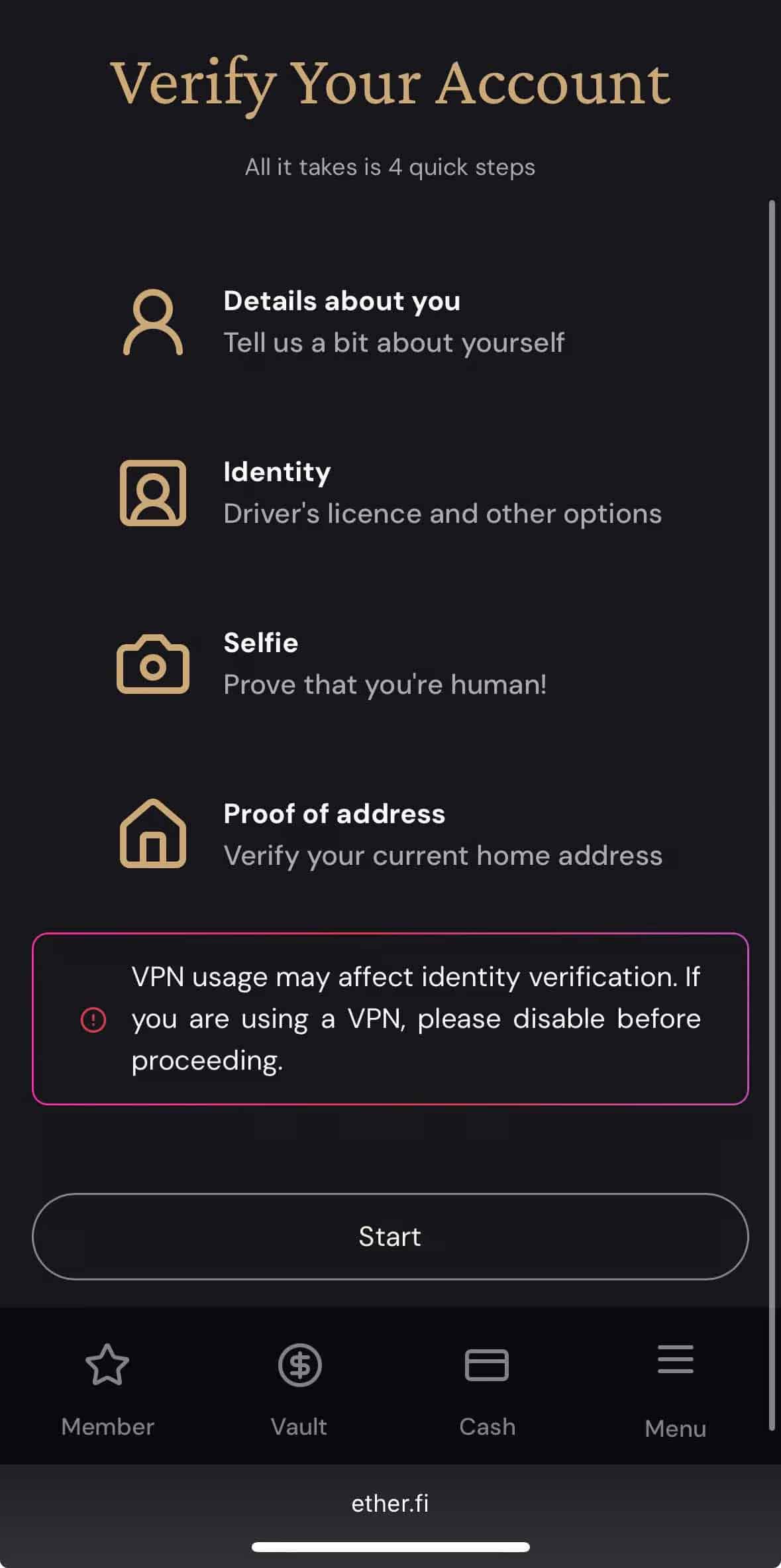Image resolution: width=781 pixels, height=1568 pixels.
Task: Tap the ether.fi address bar
Action: click(x=390, y=1503)
